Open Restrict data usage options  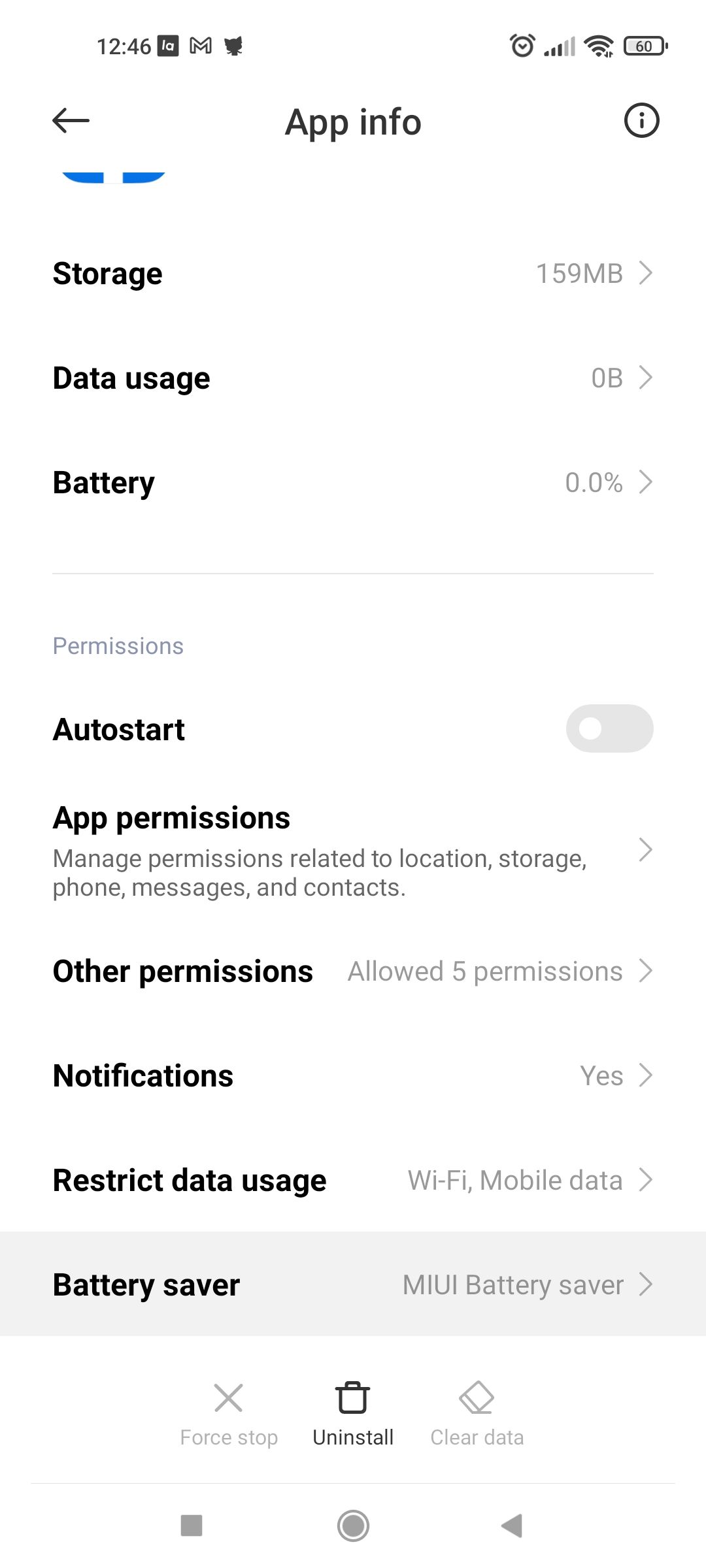[x=353, y=1180]
